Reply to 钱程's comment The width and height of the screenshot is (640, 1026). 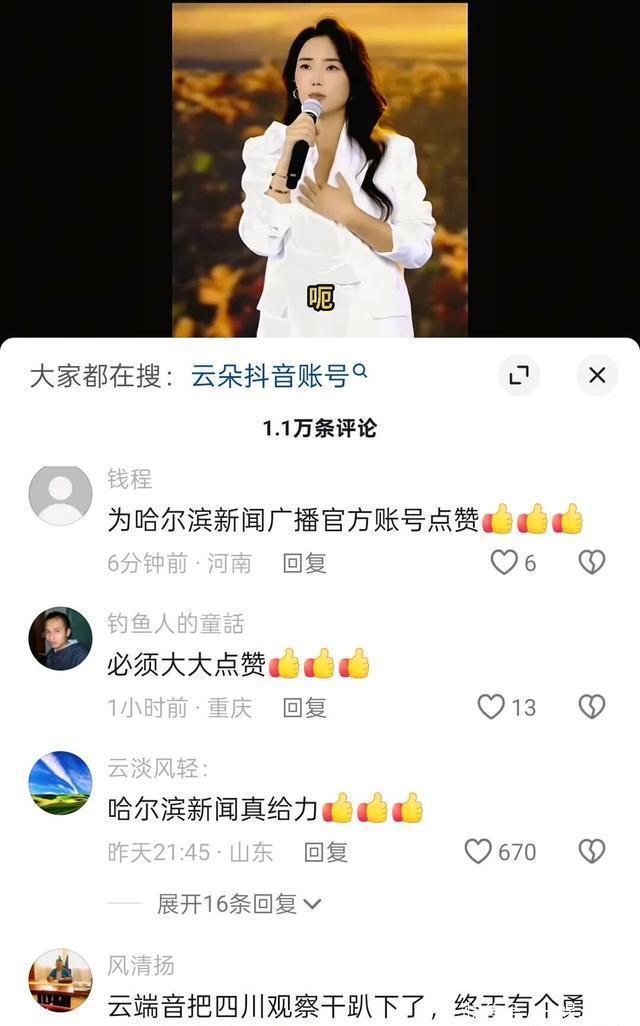click(304, 563)
